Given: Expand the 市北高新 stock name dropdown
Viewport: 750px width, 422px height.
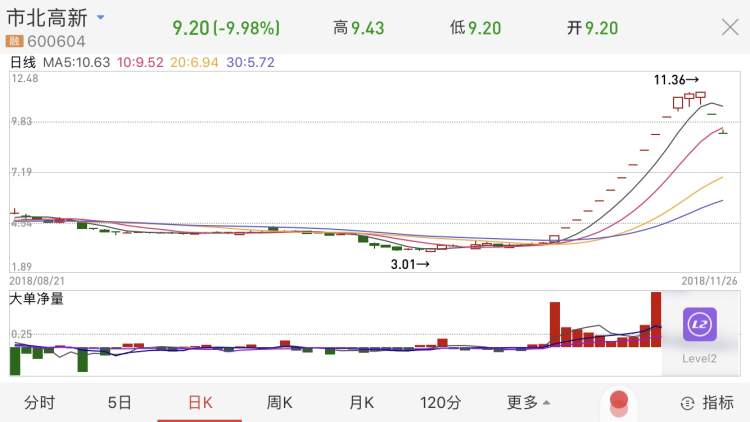Looking at the screenshot, I should (101, 19).
